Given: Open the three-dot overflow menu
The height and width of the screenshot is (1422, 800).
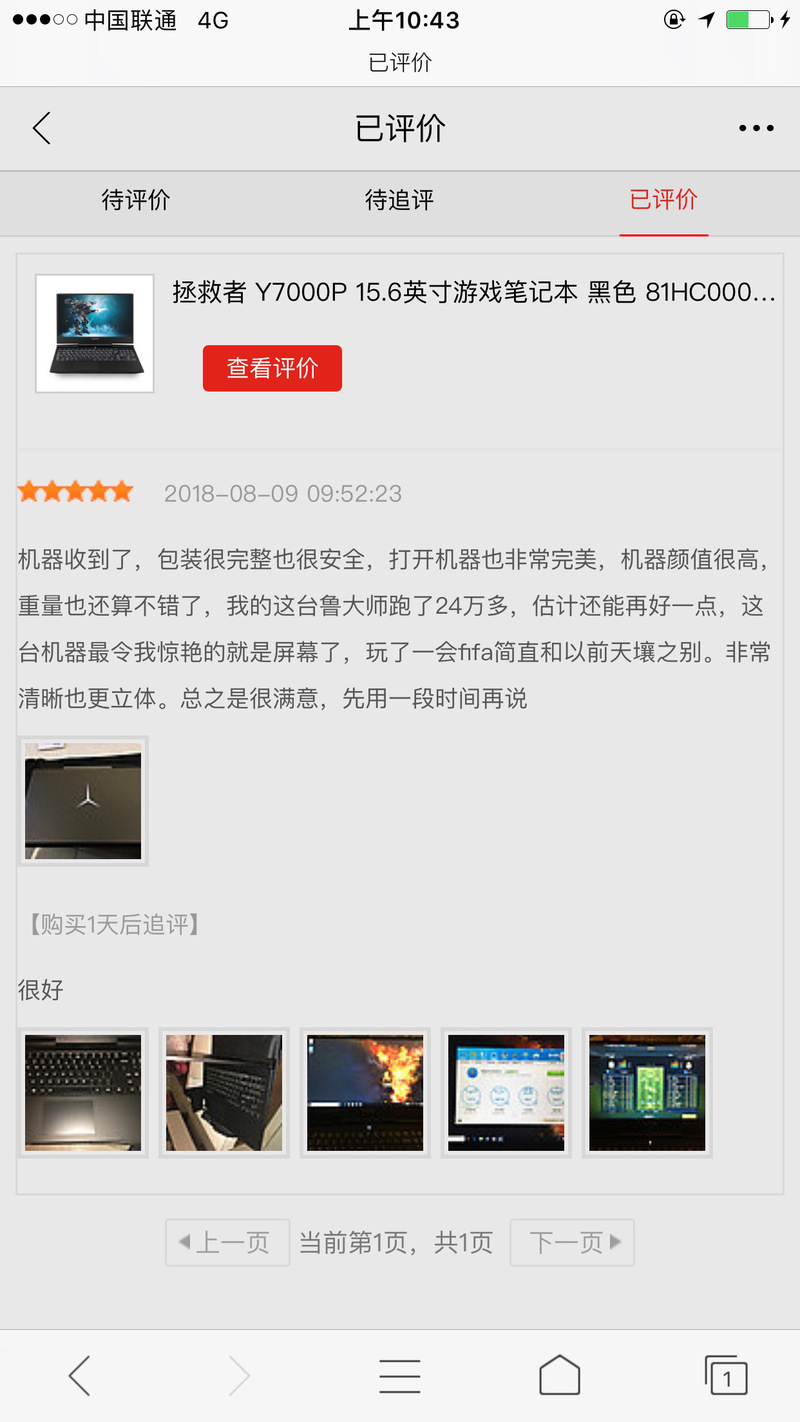Looking at the screenshot, I should 756,128.
